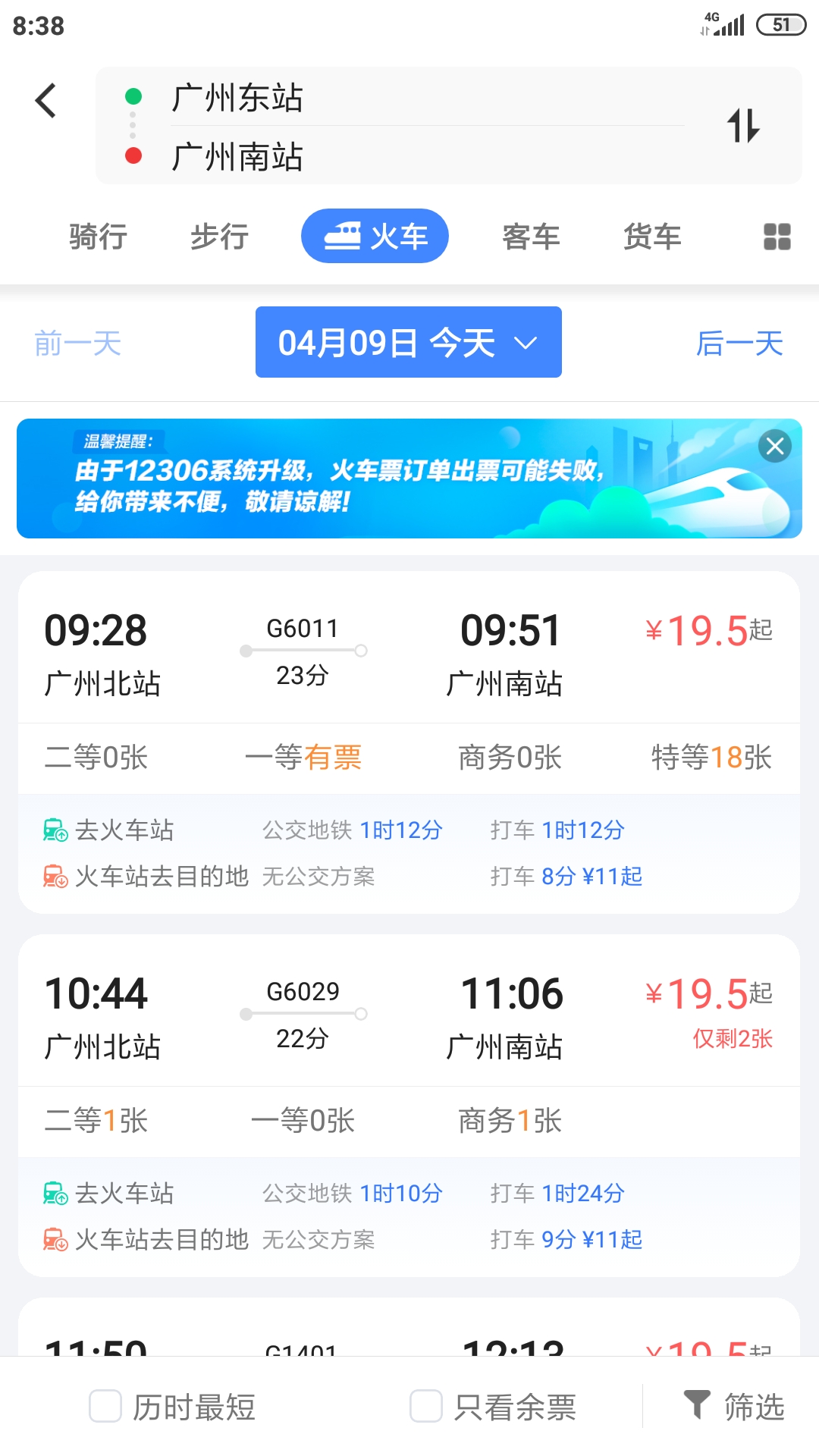Open the 筛选 filter options

pos(734,1407)
